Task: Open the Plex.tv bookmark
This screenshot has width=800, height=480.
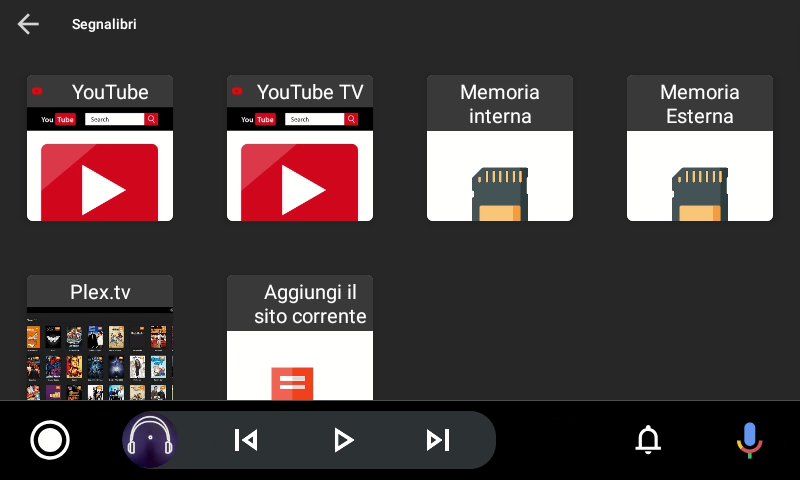Action: [100, 338]
